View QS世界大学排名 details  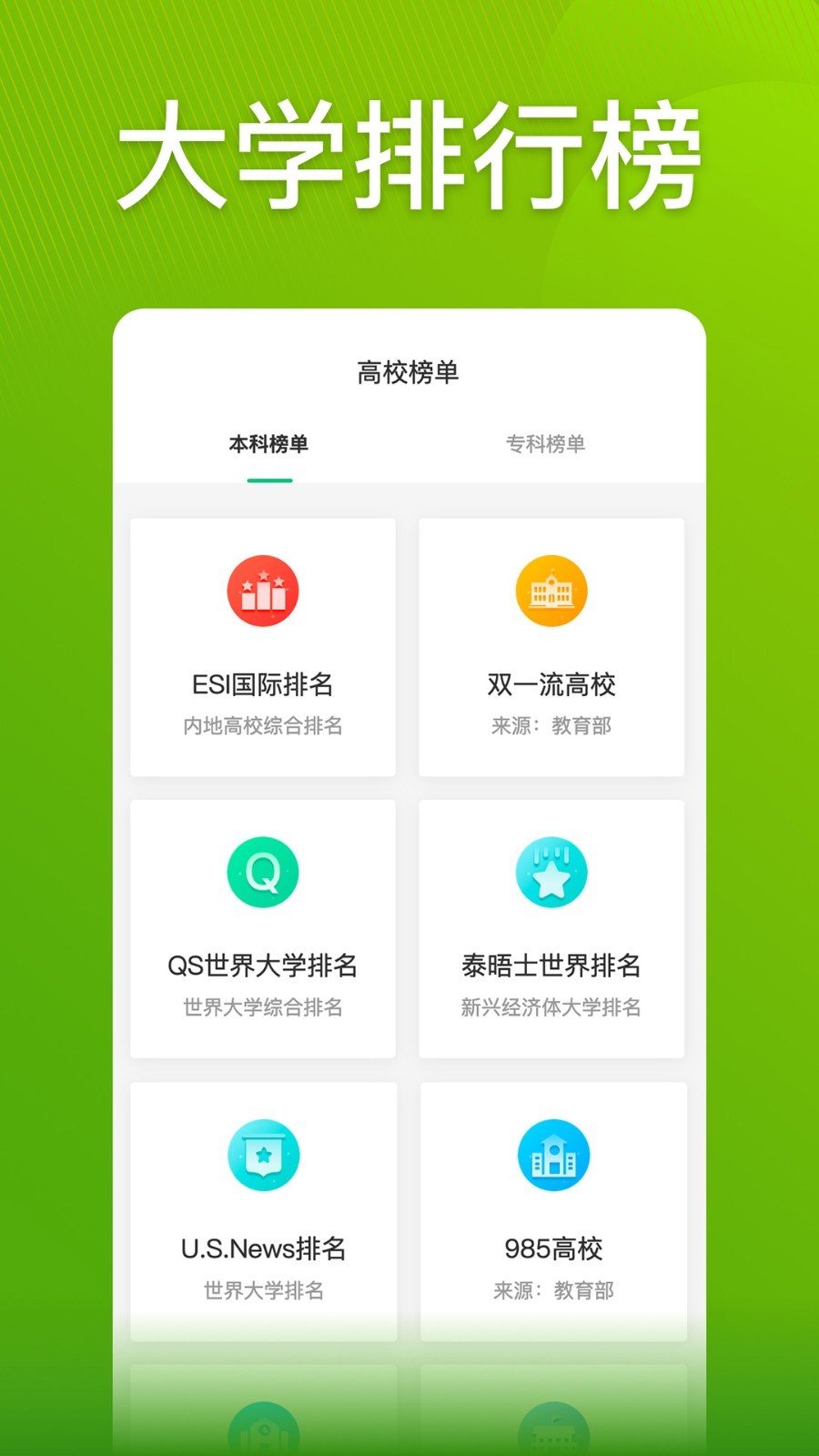coord(262,928)
